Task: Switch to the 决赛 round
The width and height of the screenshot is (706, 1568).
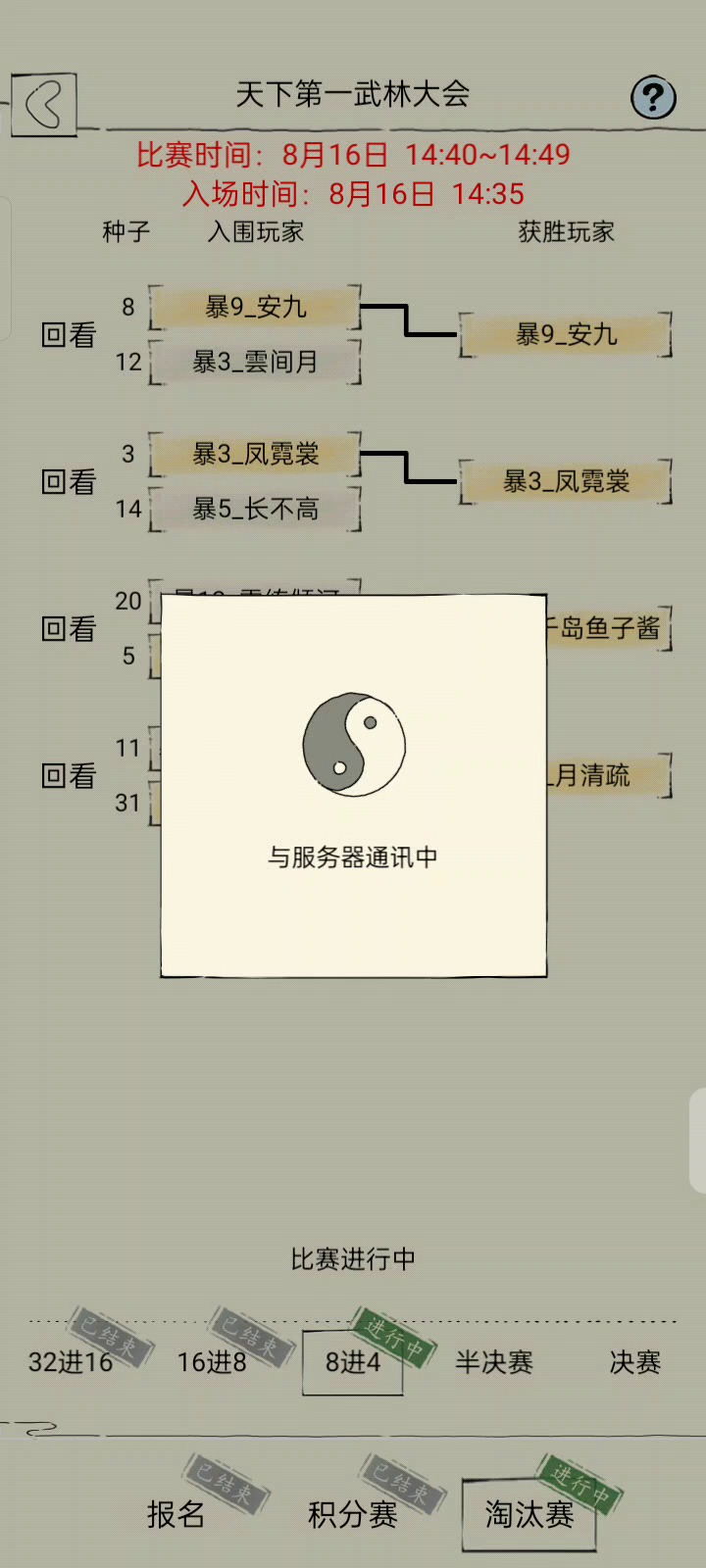Action: point(635,1362)
